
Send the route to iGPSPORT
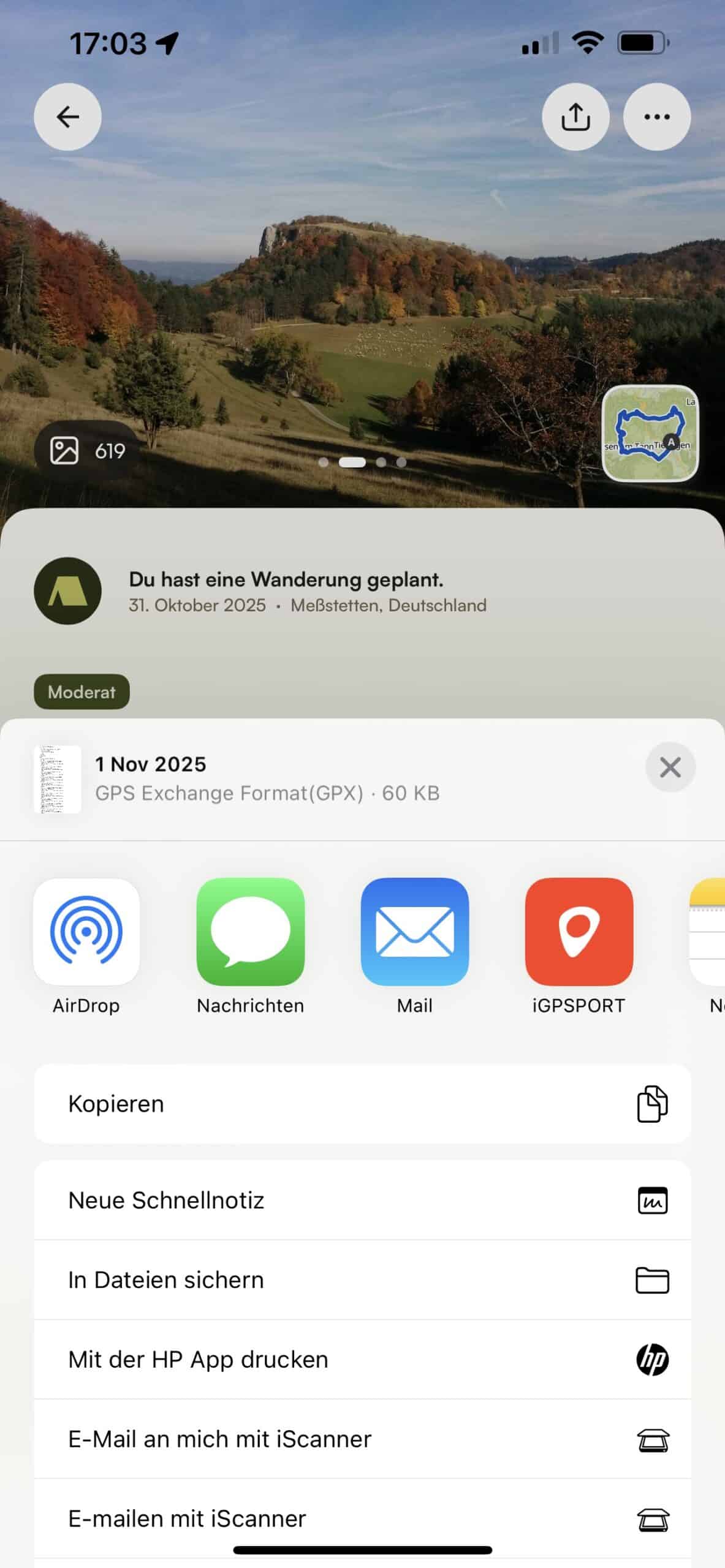tap(579, 932)
